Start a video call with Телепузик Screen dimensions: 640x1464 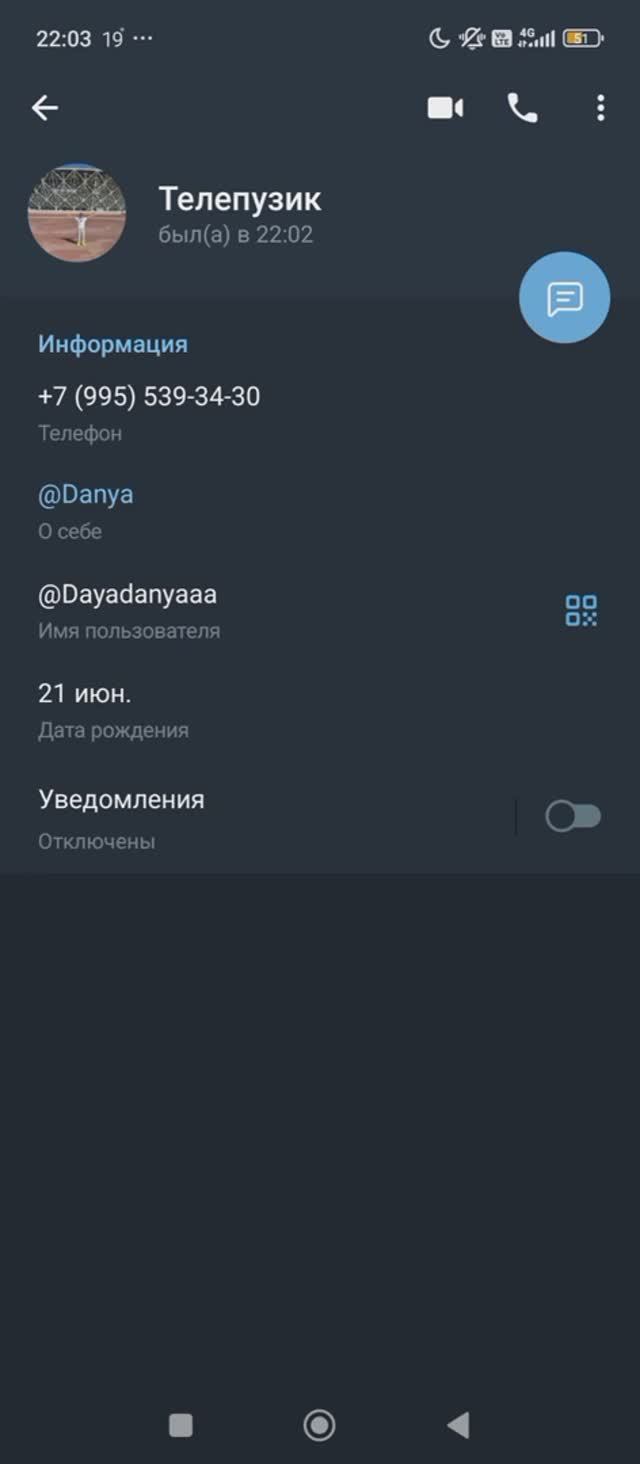point(445,108)
